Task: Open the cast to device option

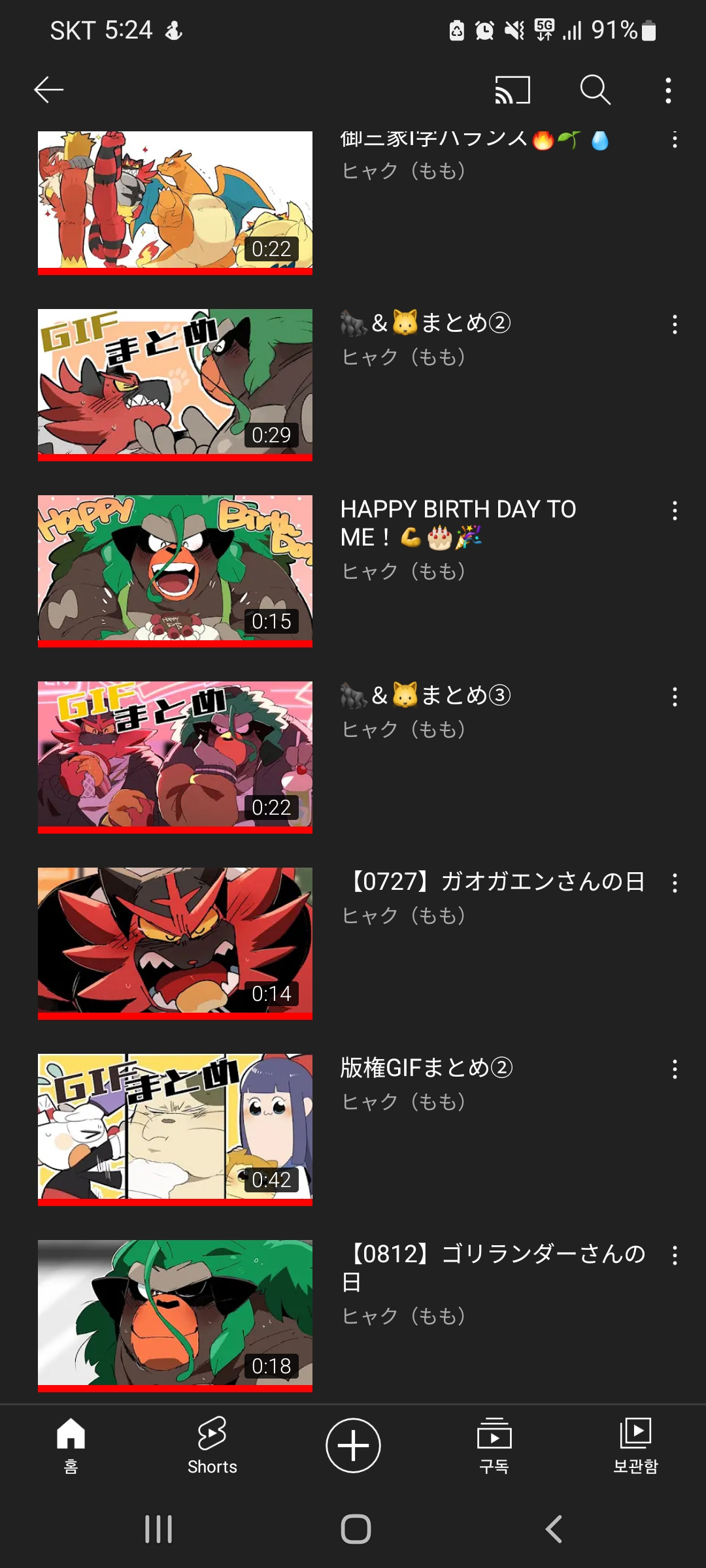Action: 513,90
